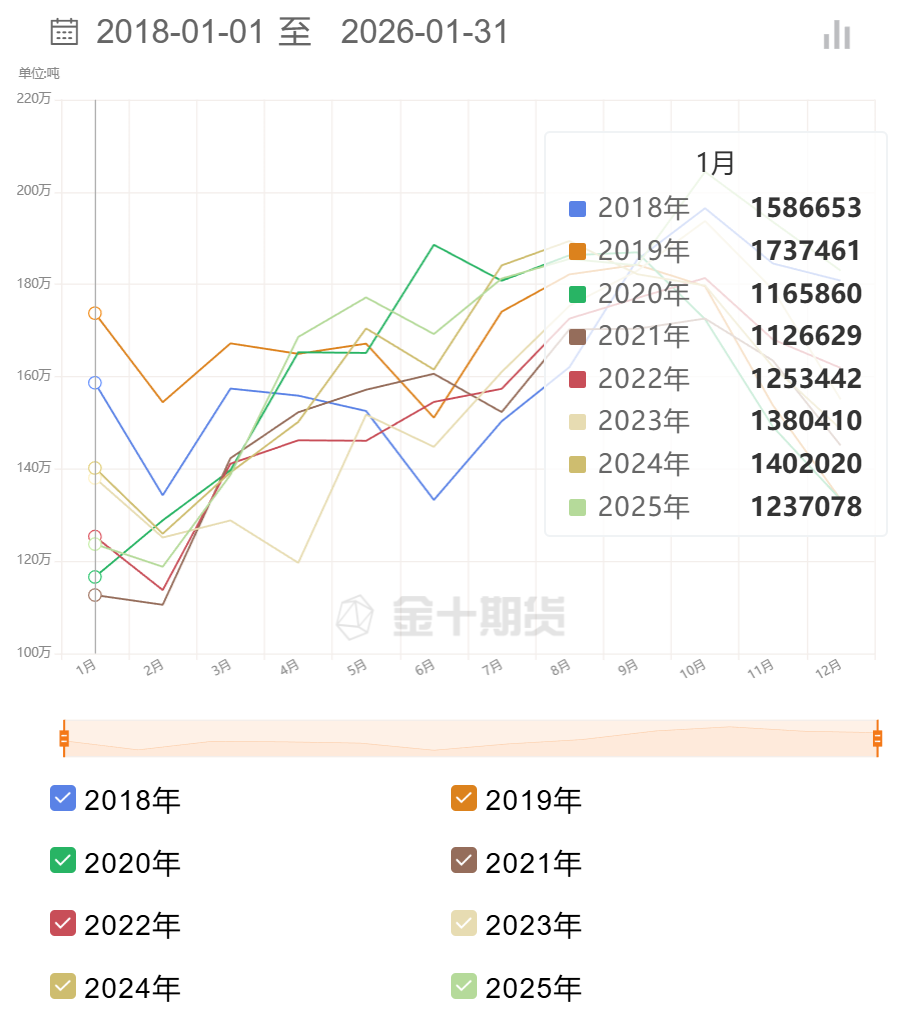Disable the 2025年 series
This screenshot has width=902, height=1035.
[465, 987]
